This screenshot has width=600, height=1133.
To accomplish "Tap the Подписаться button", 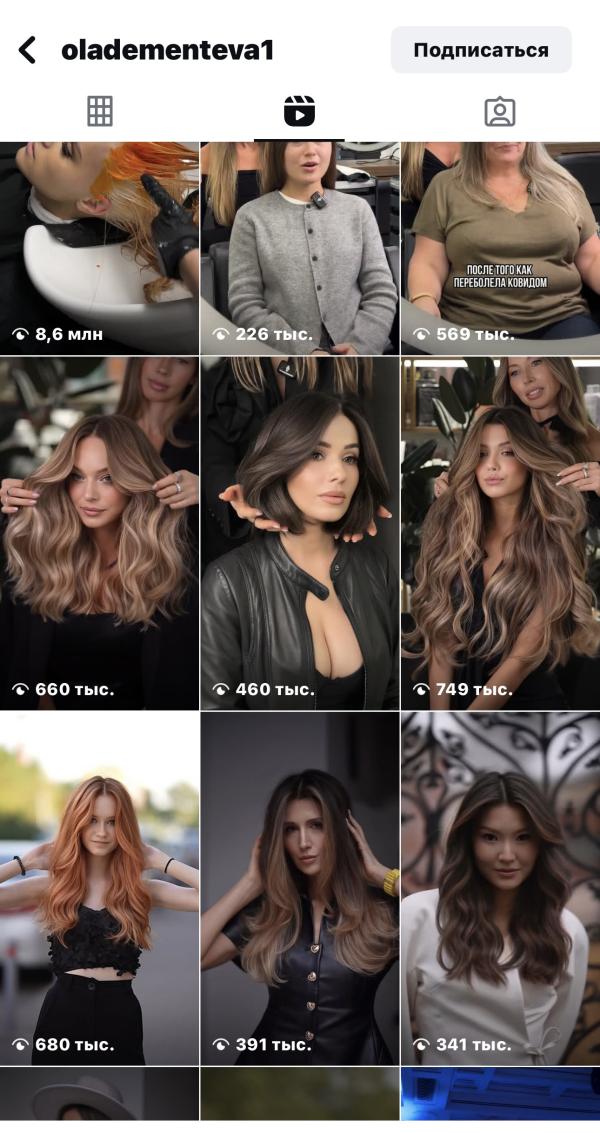I will (x=480, y=50).
